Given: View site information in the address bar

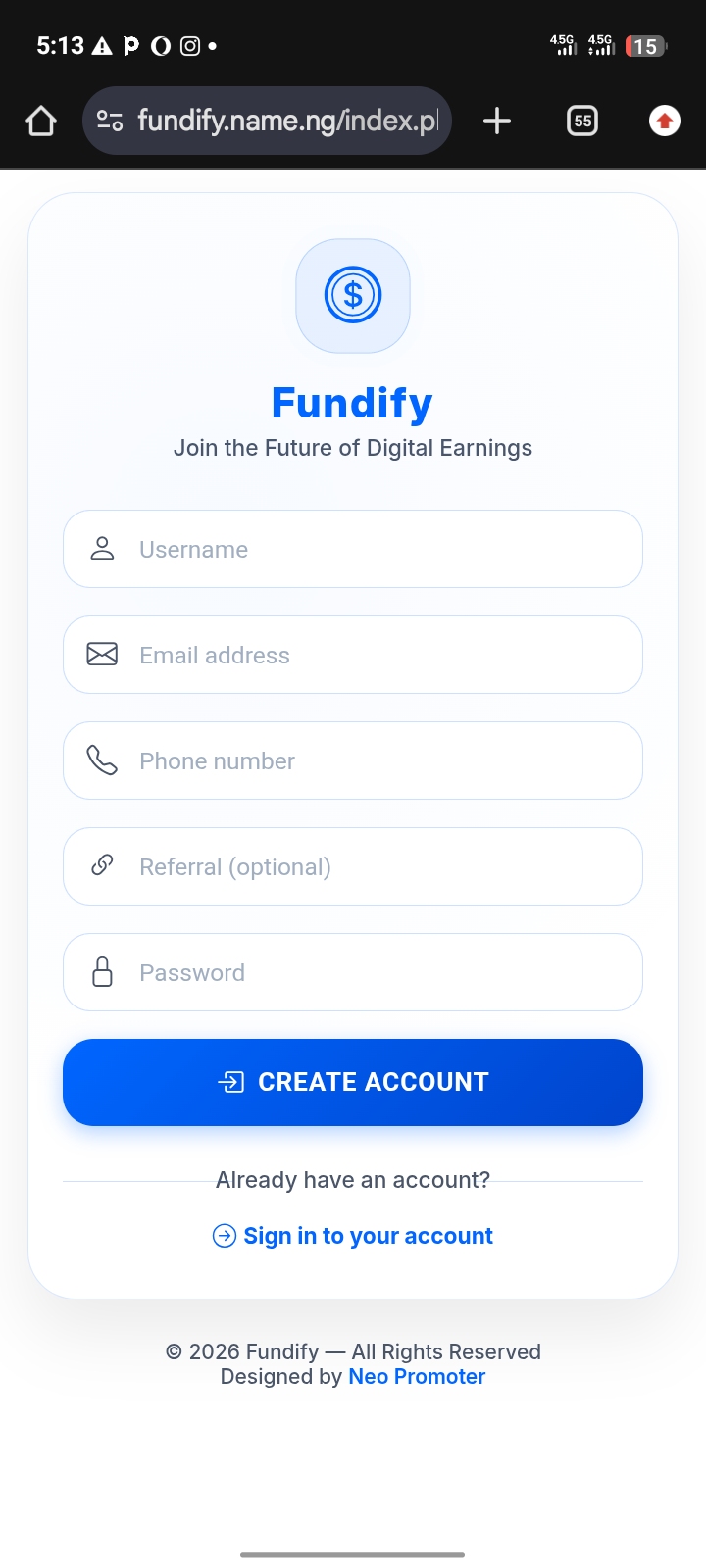Looking at the screenshot, I should click(110, 121).
